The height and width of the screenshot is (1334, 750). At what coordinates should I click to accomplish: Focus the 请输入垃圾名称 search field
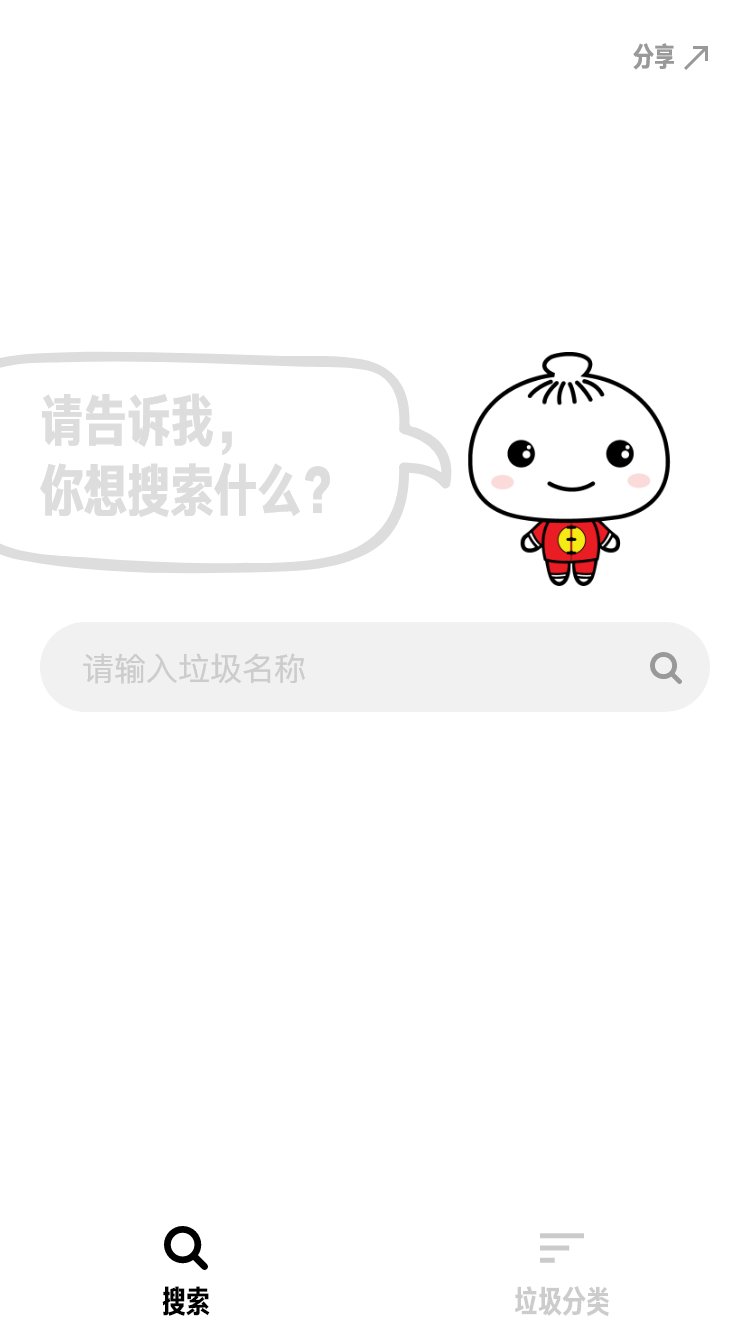(375, 667)
